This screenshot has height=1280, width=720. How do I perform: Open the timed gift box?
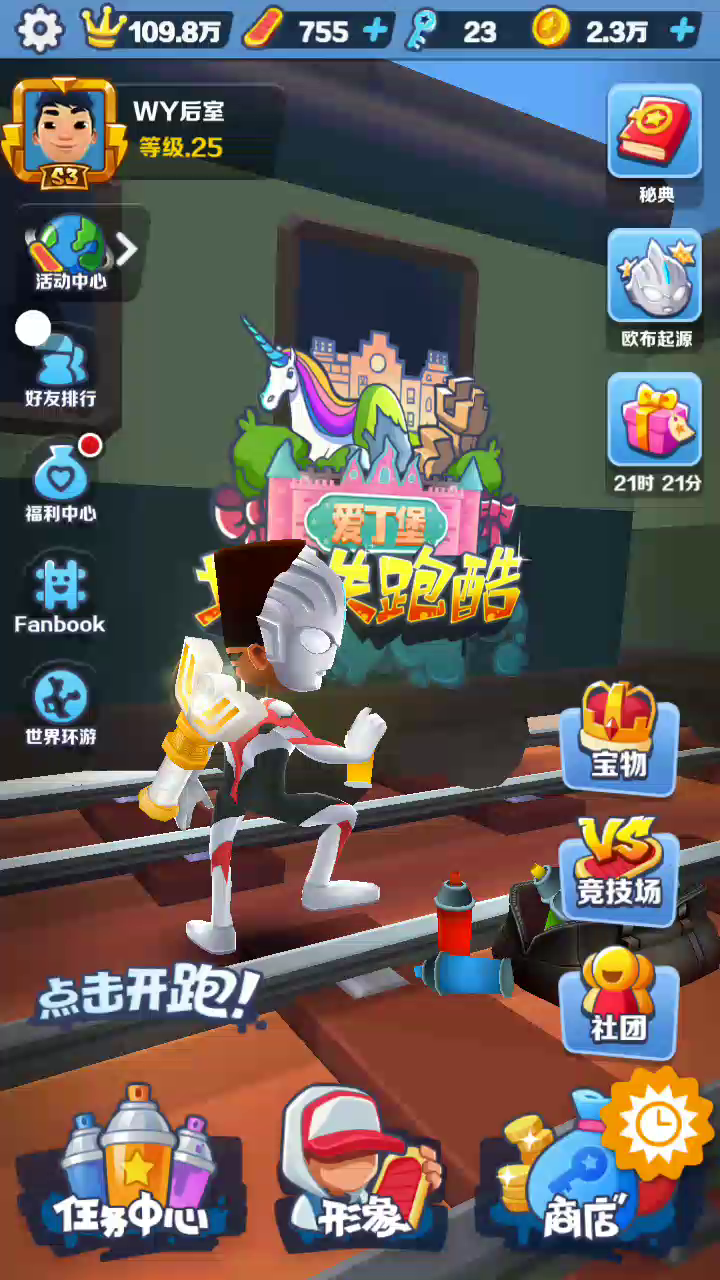click(656, 428)
